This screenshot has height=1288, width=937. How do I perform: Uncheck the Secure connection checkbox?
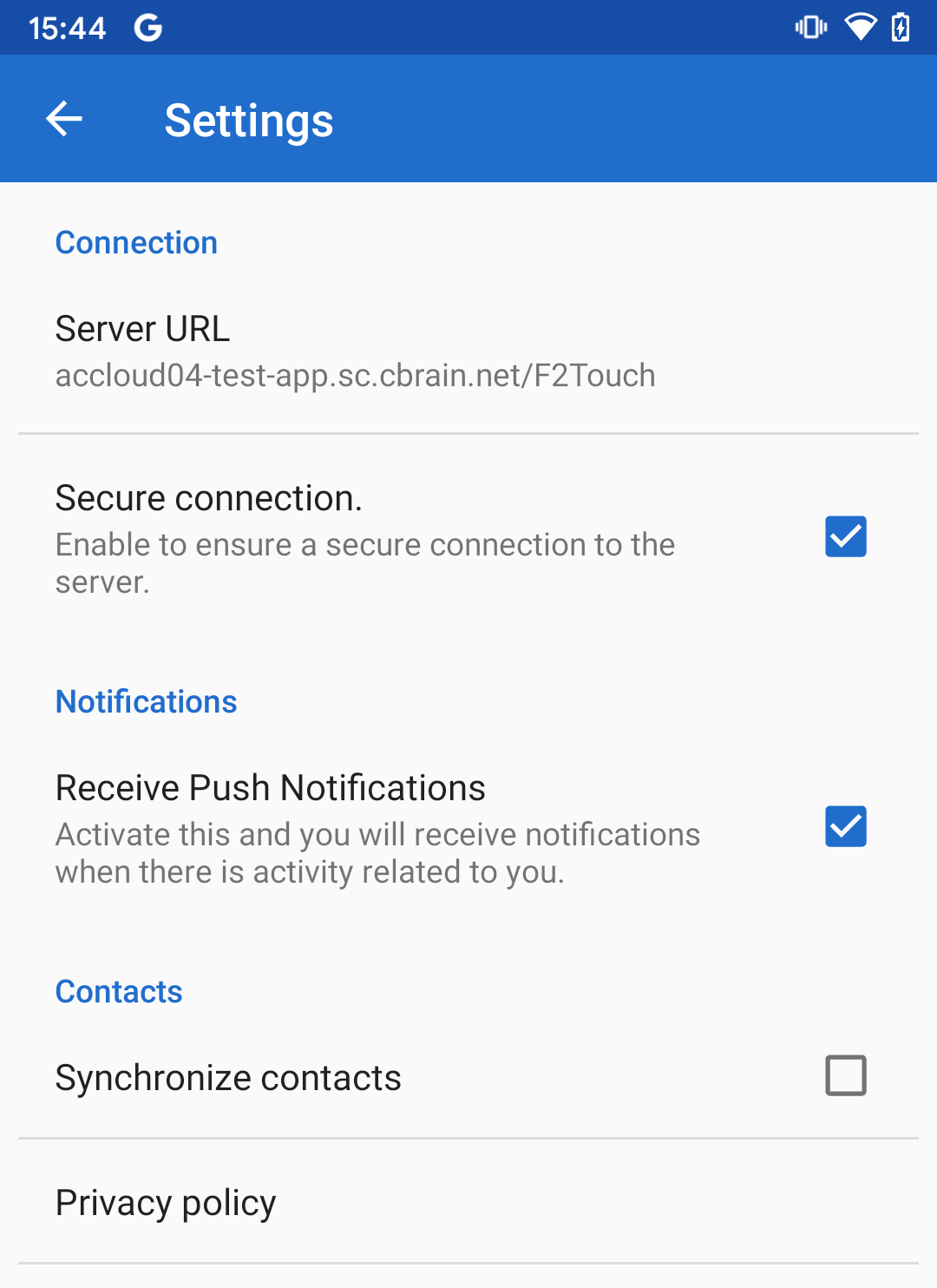pos(845,536)
